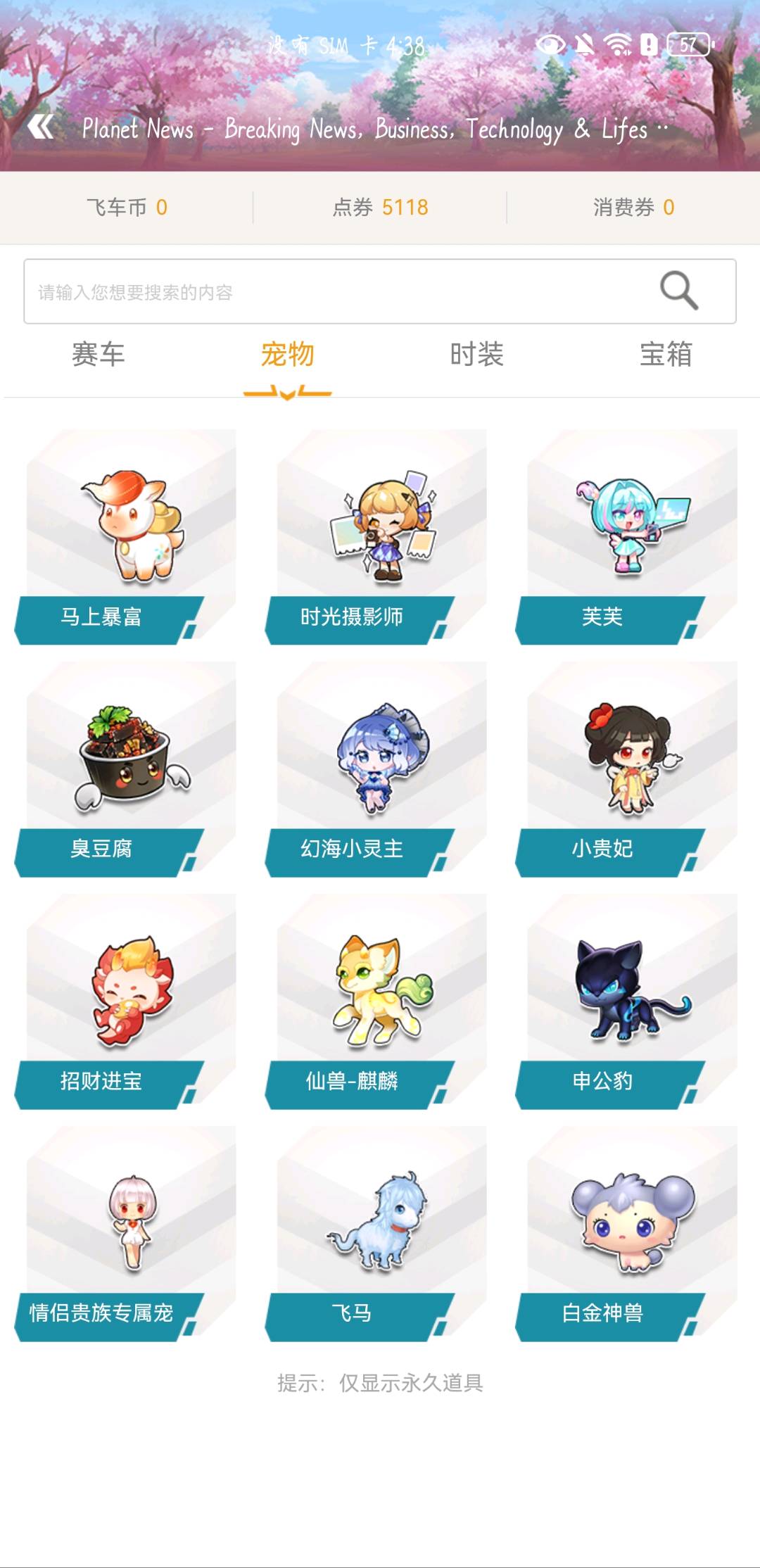The width and height of the screenshot is (760, 1568).
Task: Tap the 小贵妃 pet card
Action: (631, 769)
